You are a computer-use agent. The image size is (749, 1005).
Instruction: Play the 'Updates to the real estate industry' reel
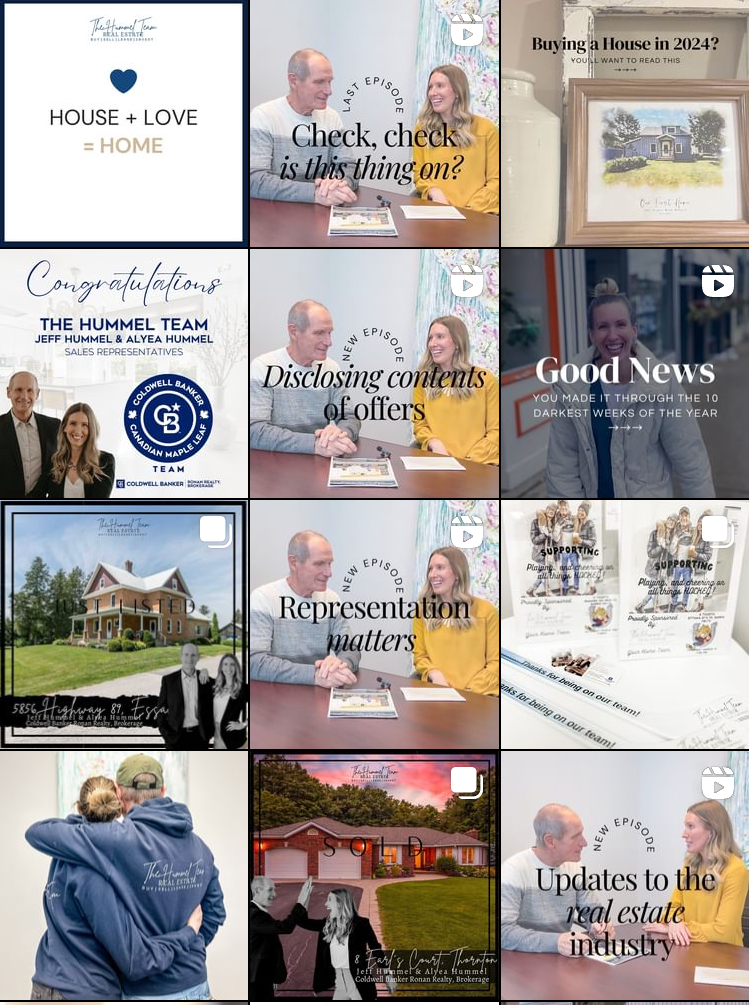point(625,875)
